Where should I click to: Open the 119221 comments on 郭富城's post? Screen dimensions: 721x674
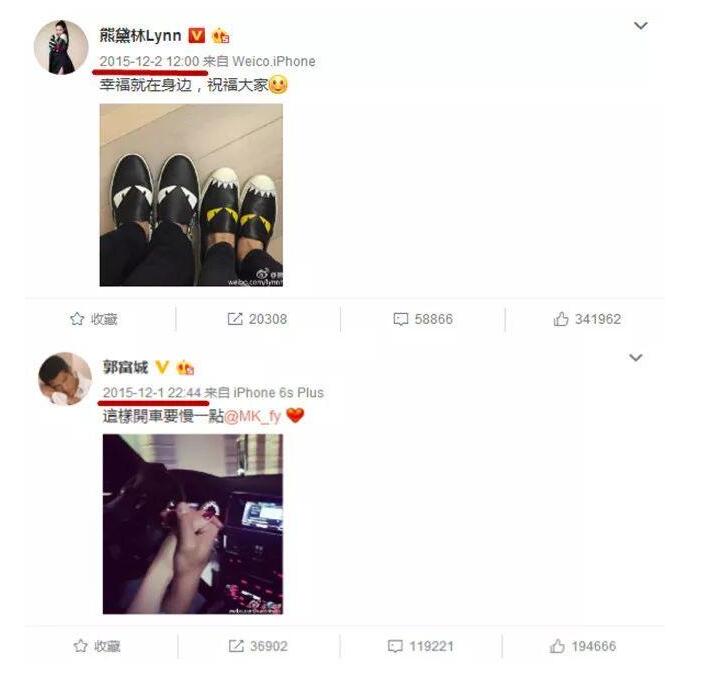coord(420,647)
